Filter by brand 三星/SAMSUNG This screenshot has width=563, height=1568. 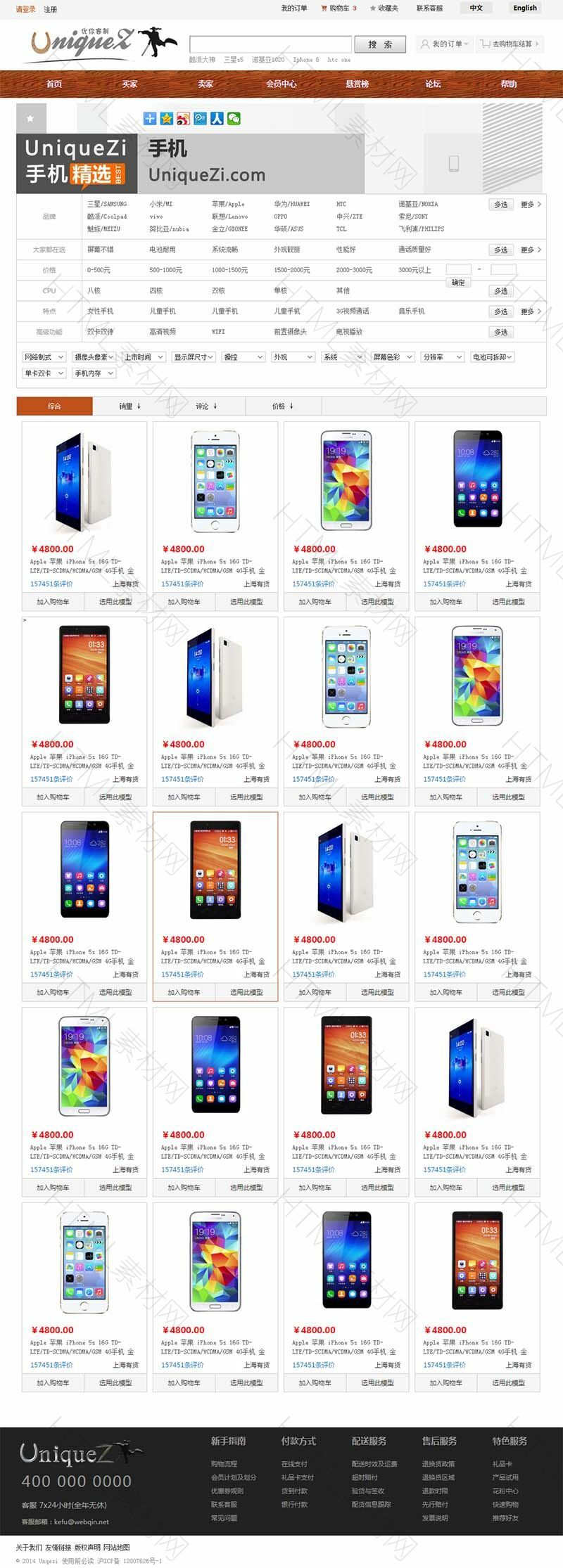point(107,204)
